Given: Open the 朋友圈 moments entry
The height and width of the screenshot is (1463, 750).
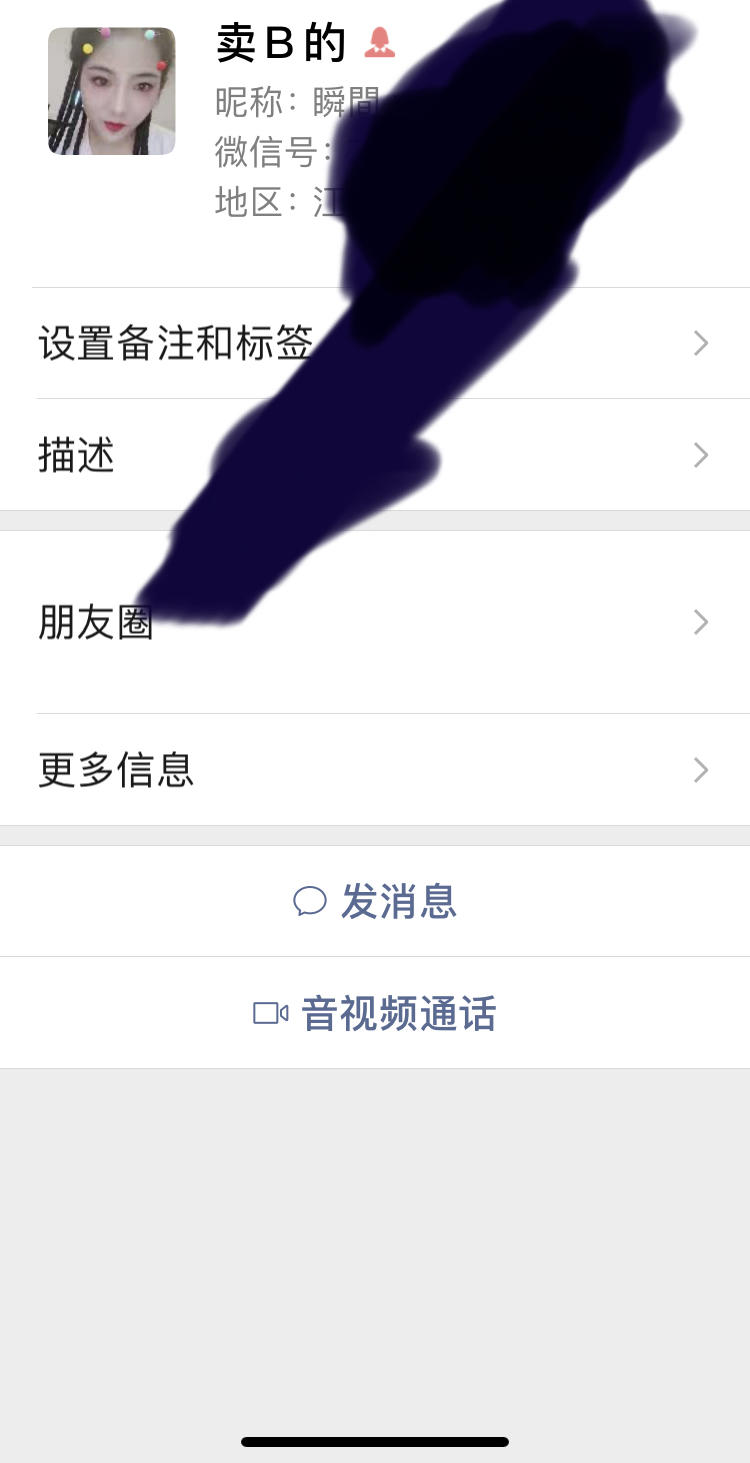Looking at the screenshot, I should pyautogui.click(x=96, y=622).
